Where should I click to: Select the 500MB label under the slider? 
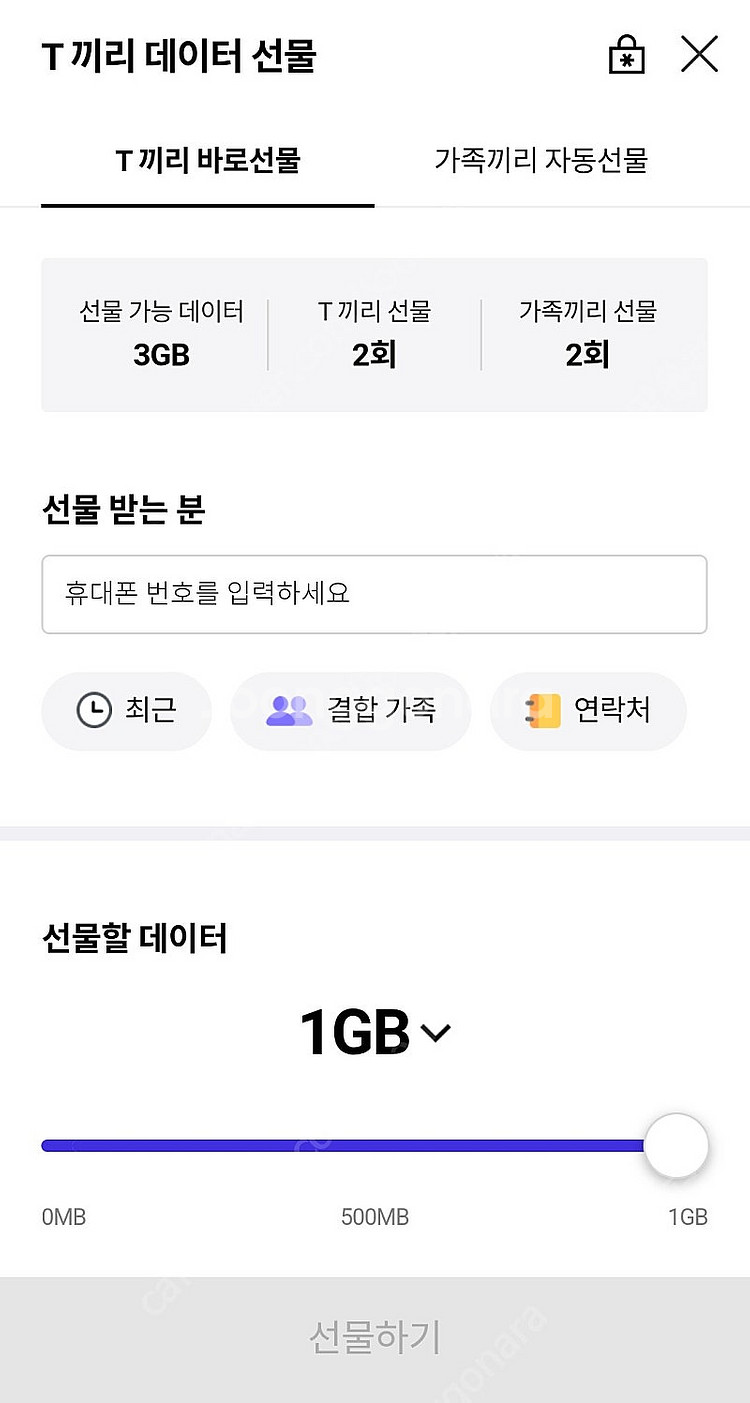375,1217
